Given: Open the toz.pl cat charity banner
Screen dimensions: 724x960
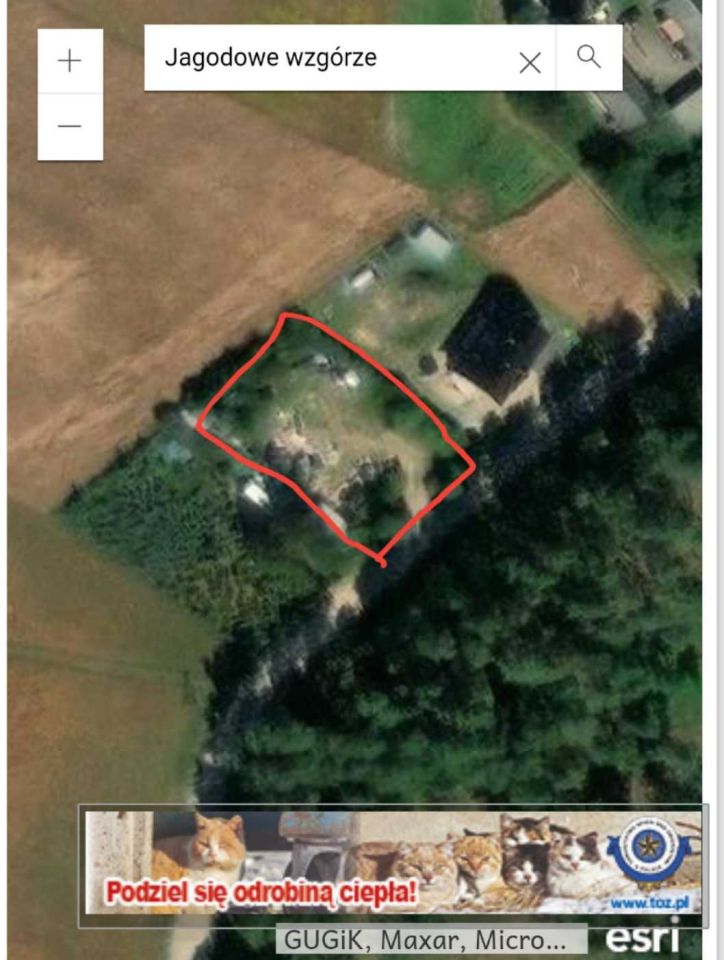Looking at the screenshot, I should (392, 862).
